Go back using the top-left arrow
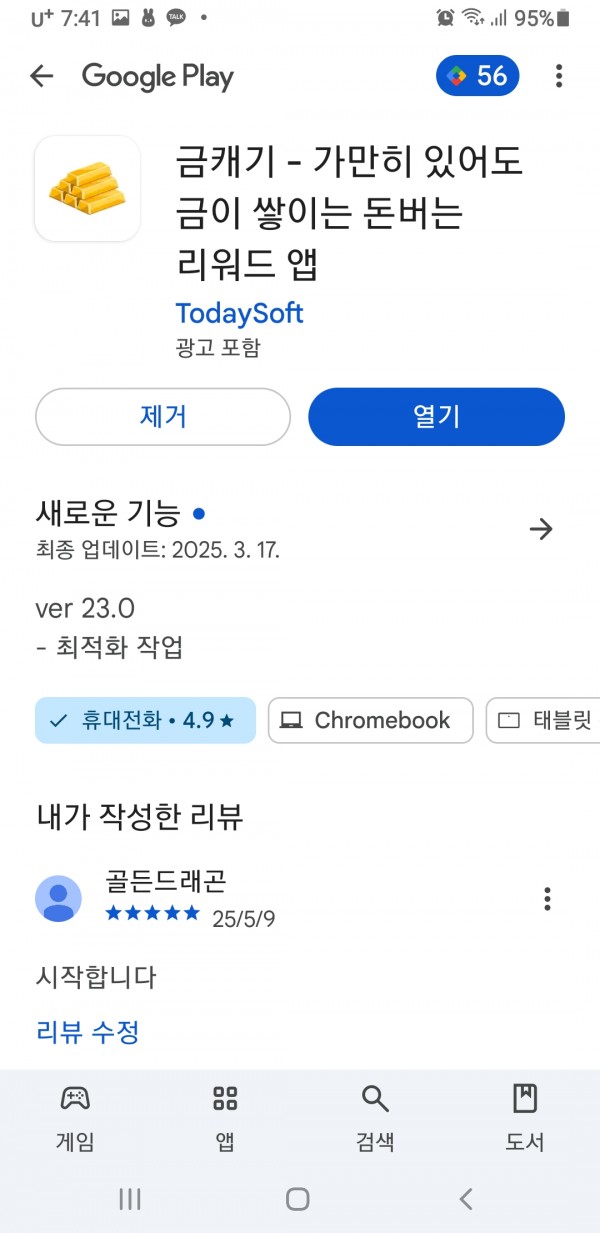 tap(41, 76)
